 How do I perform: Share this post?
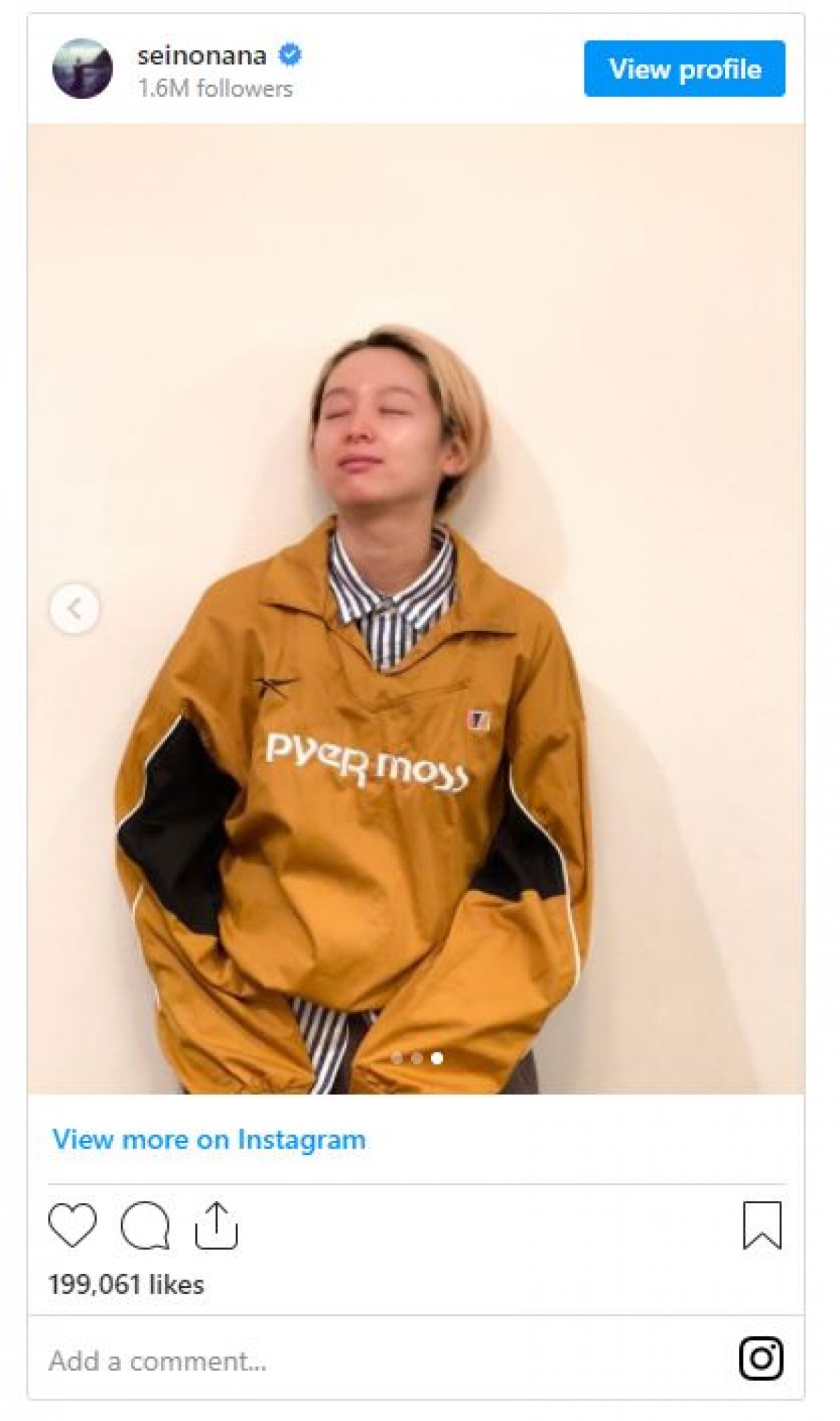click(x=216, y=1226)
